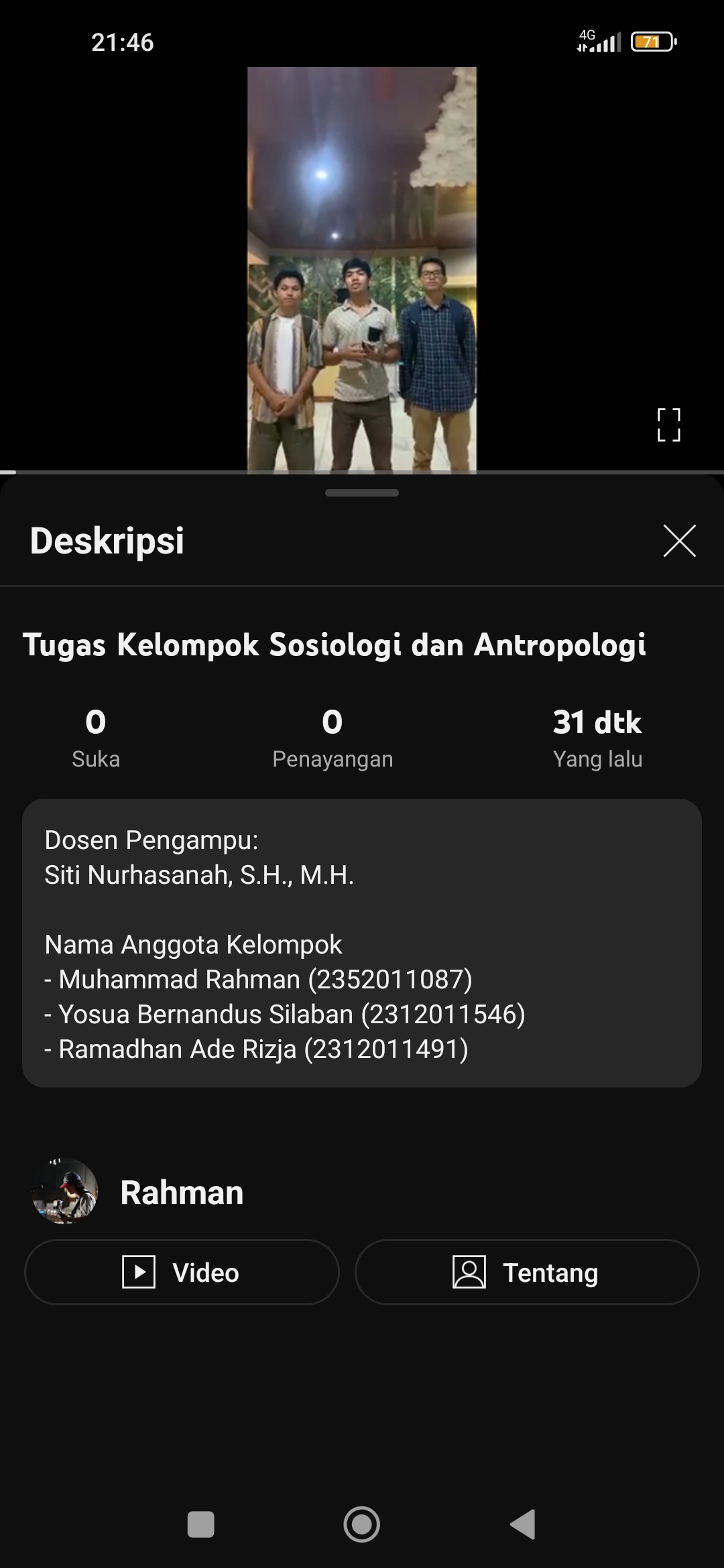Open Rahman's channel from avatar
Viewport: 724px width, 1568px height.
[65, 1192]
